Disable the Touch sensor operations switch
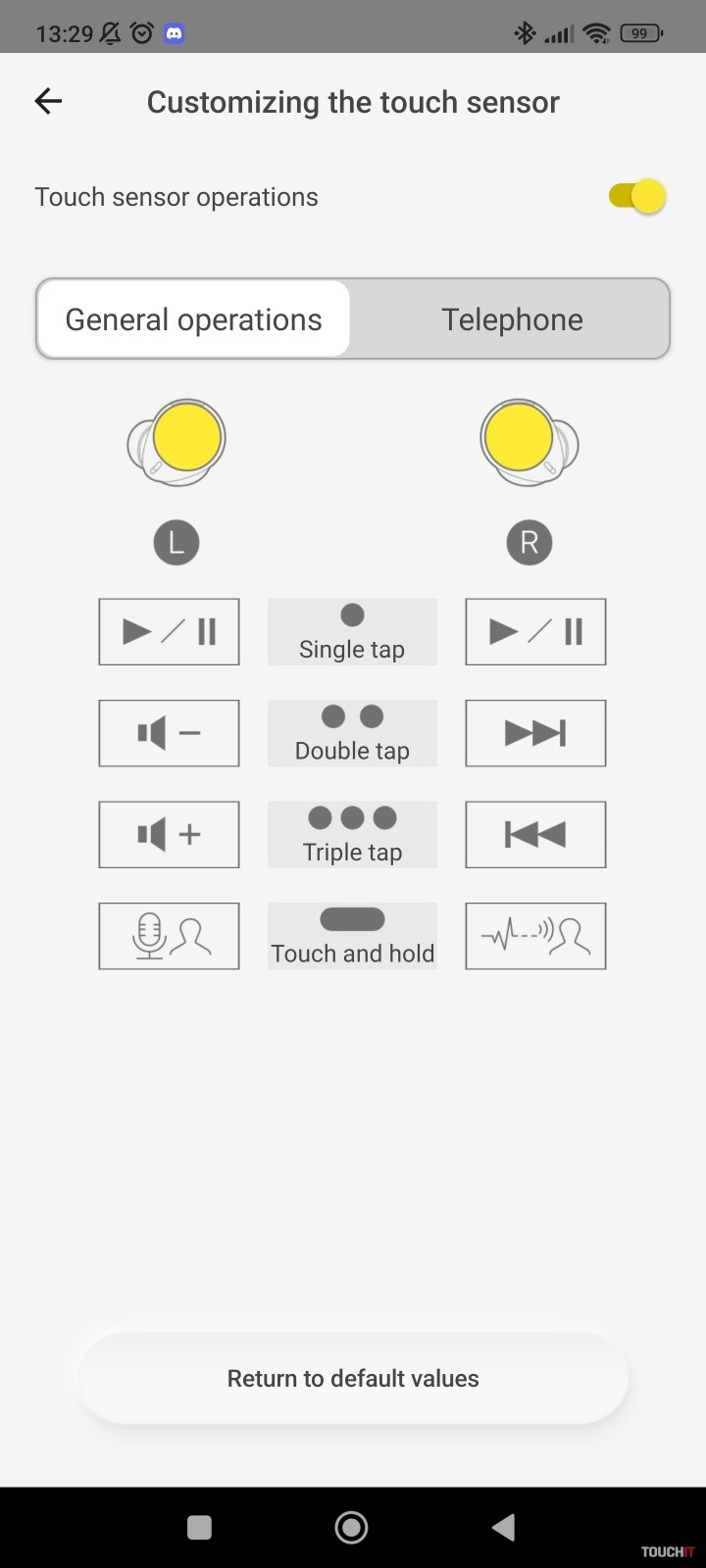The height and width of the screenshot is (1568, 706). [x=637, y=196]
